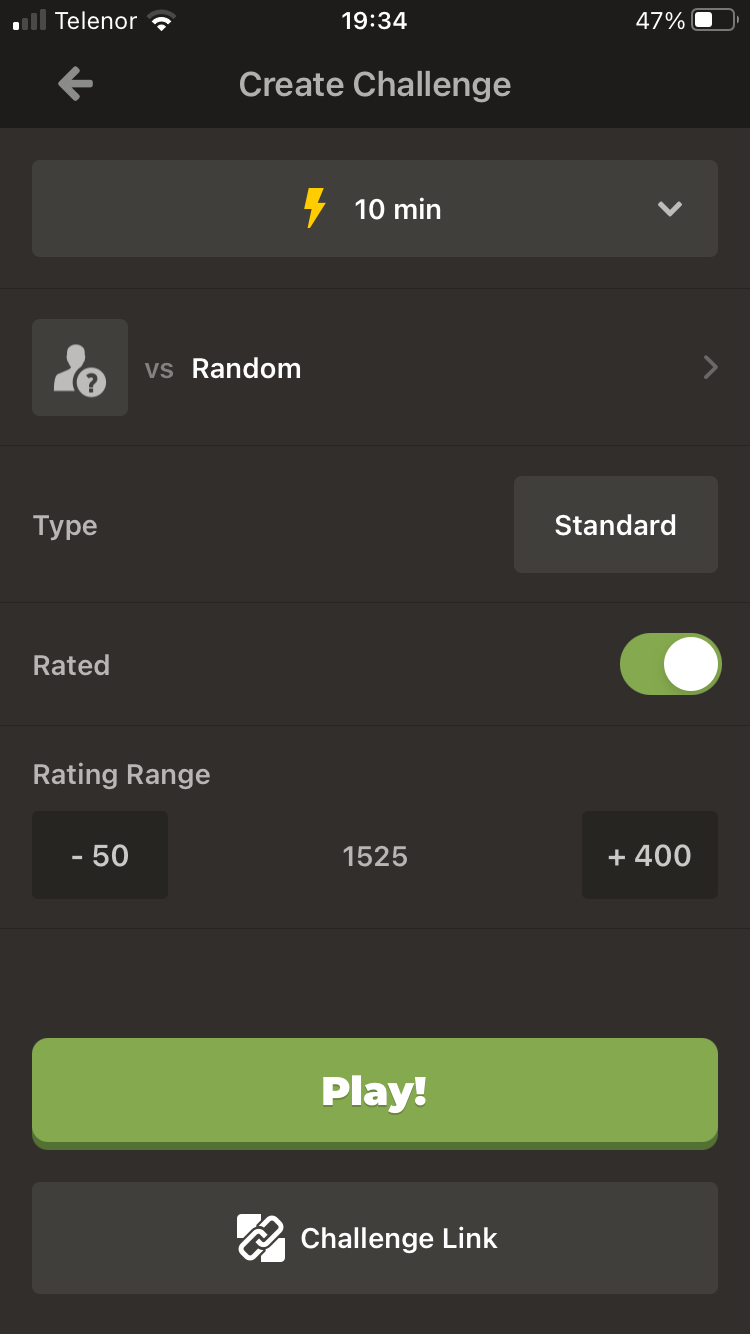Adjust the plus 400 upper rating range
This screenshot has height=1334, width=750.
click(x=649, y=855)
